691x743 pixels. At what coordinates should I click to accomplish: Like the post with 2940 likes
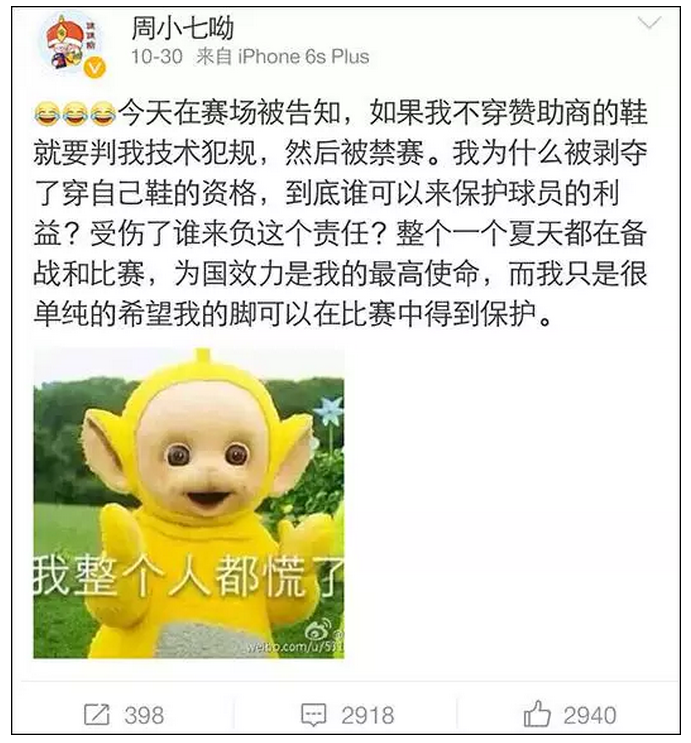click(570, 714)
